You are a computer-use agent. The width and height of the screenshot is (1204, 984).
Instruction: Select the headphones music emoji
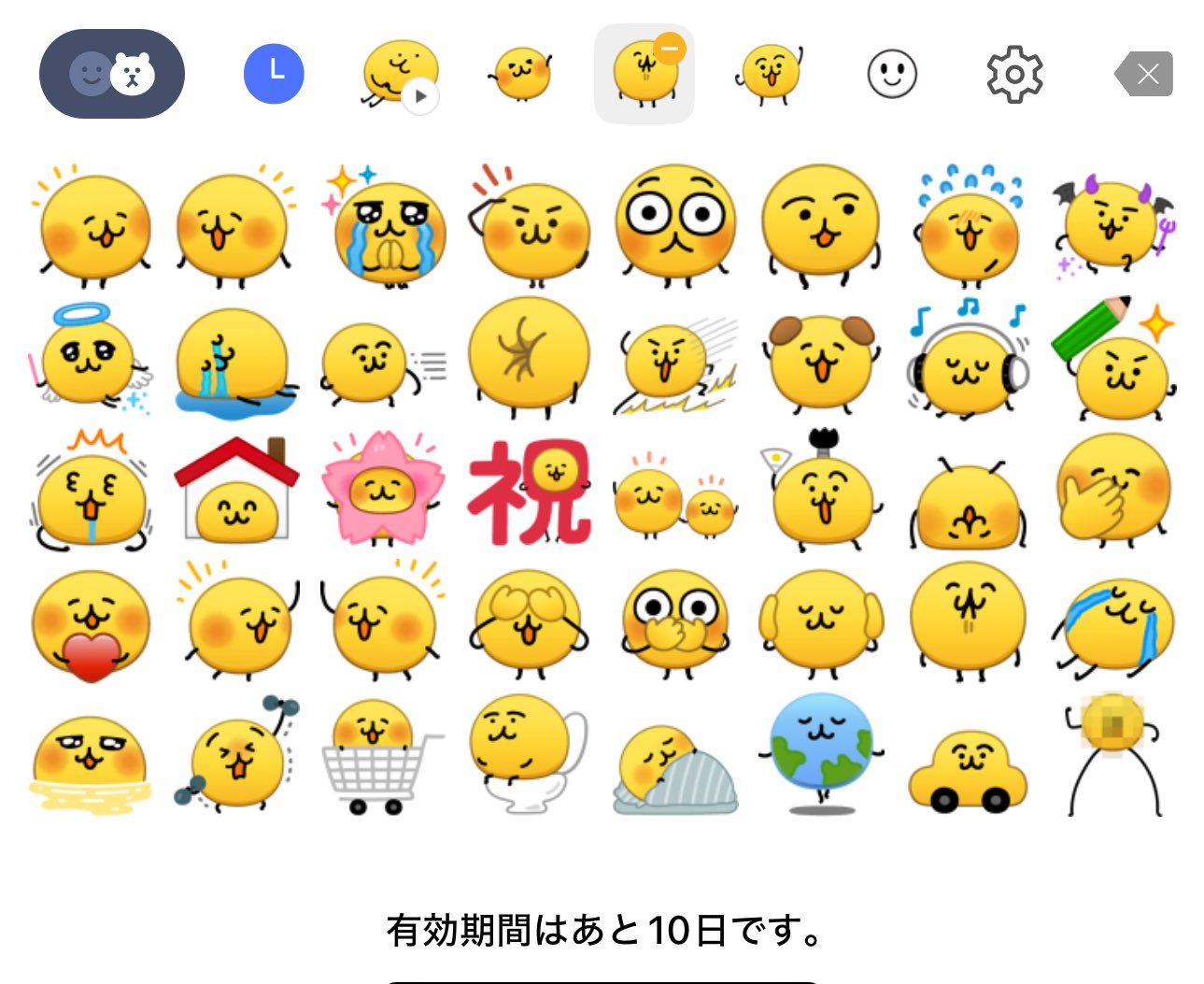(968, 362)
